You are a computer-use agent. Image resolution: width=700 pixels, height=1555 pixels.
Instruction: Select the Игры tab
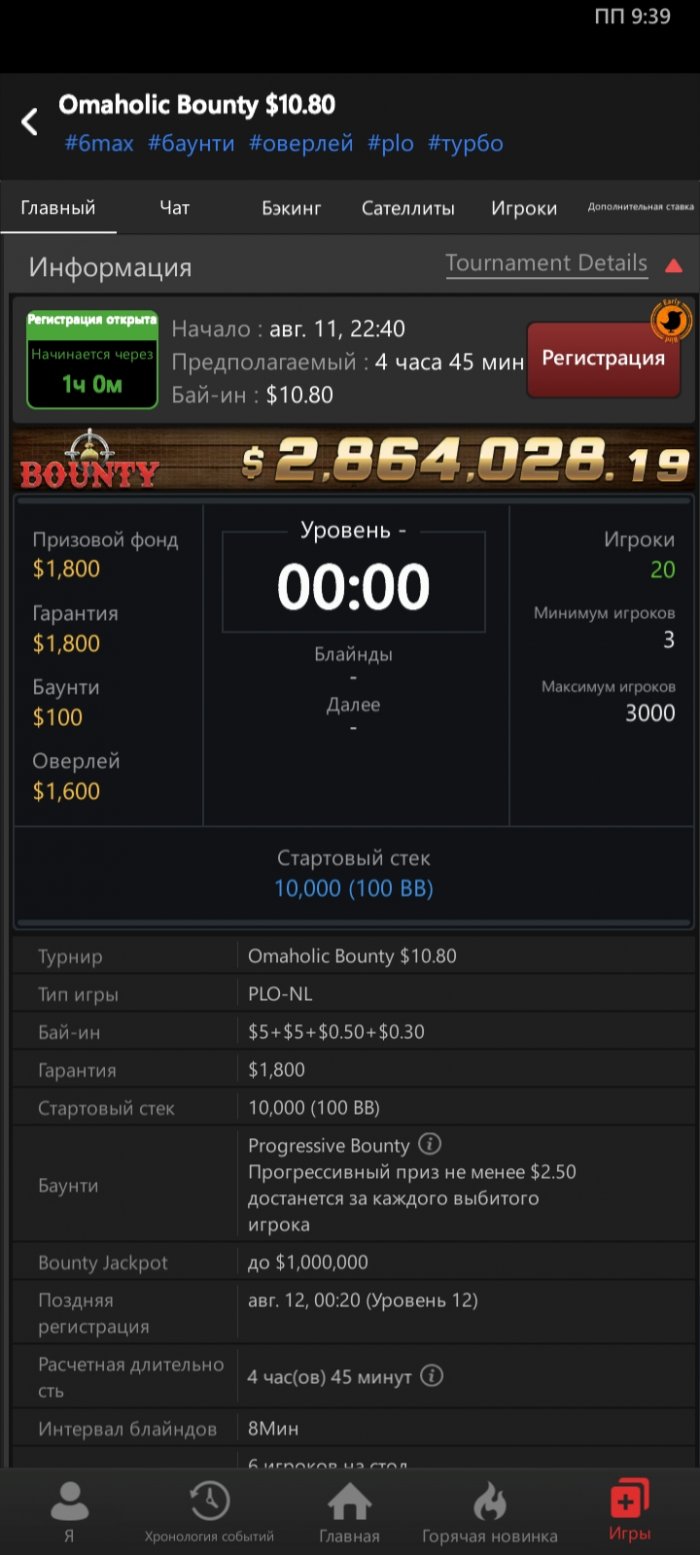pos(629,1510)
